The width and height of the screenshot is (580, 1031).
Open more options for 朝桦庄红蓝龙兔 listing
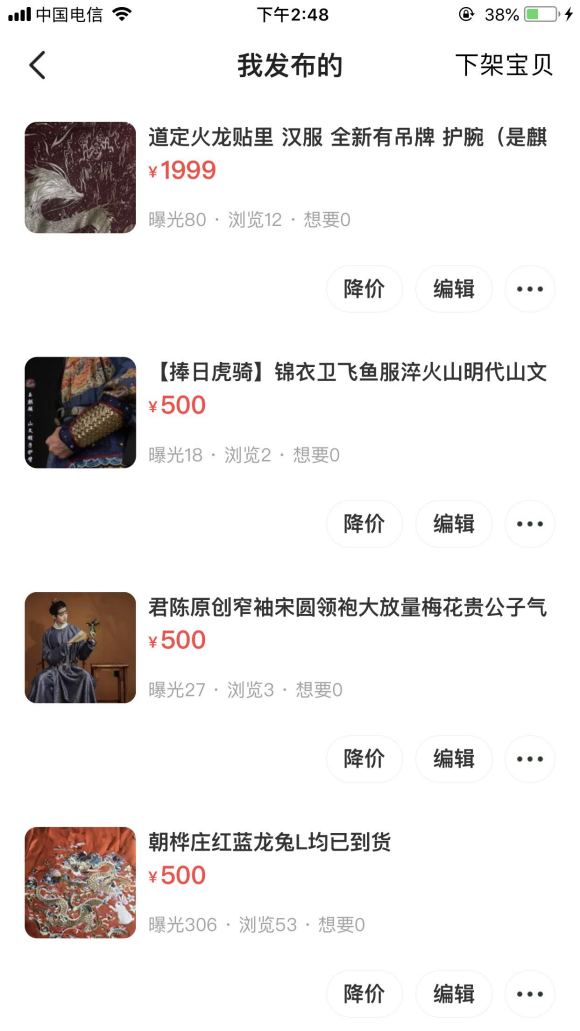click(529, 994)
